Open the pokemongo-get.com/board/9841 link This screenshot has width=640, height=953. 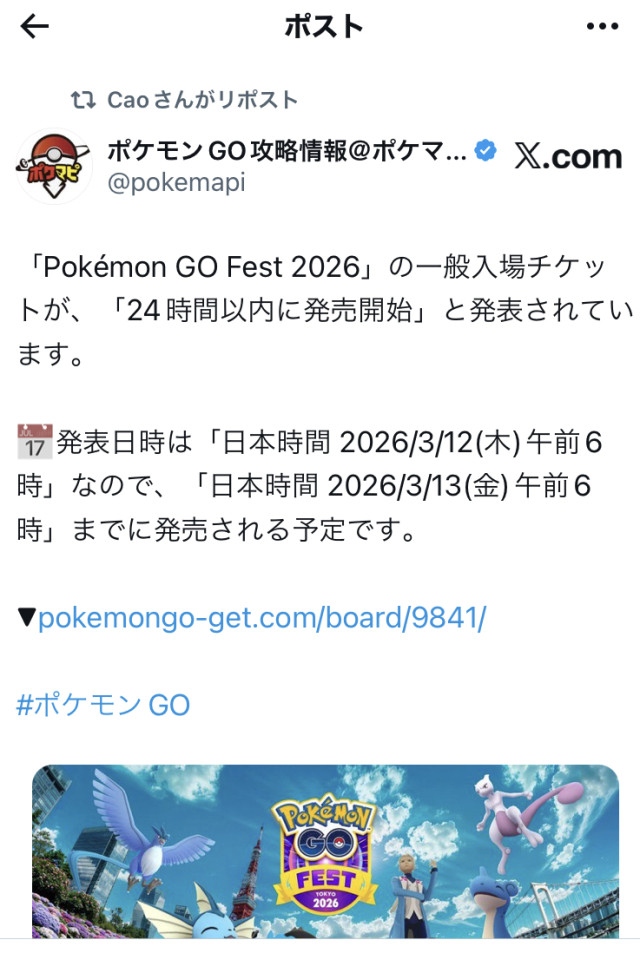pyautogui.click(x=261, y=618)
